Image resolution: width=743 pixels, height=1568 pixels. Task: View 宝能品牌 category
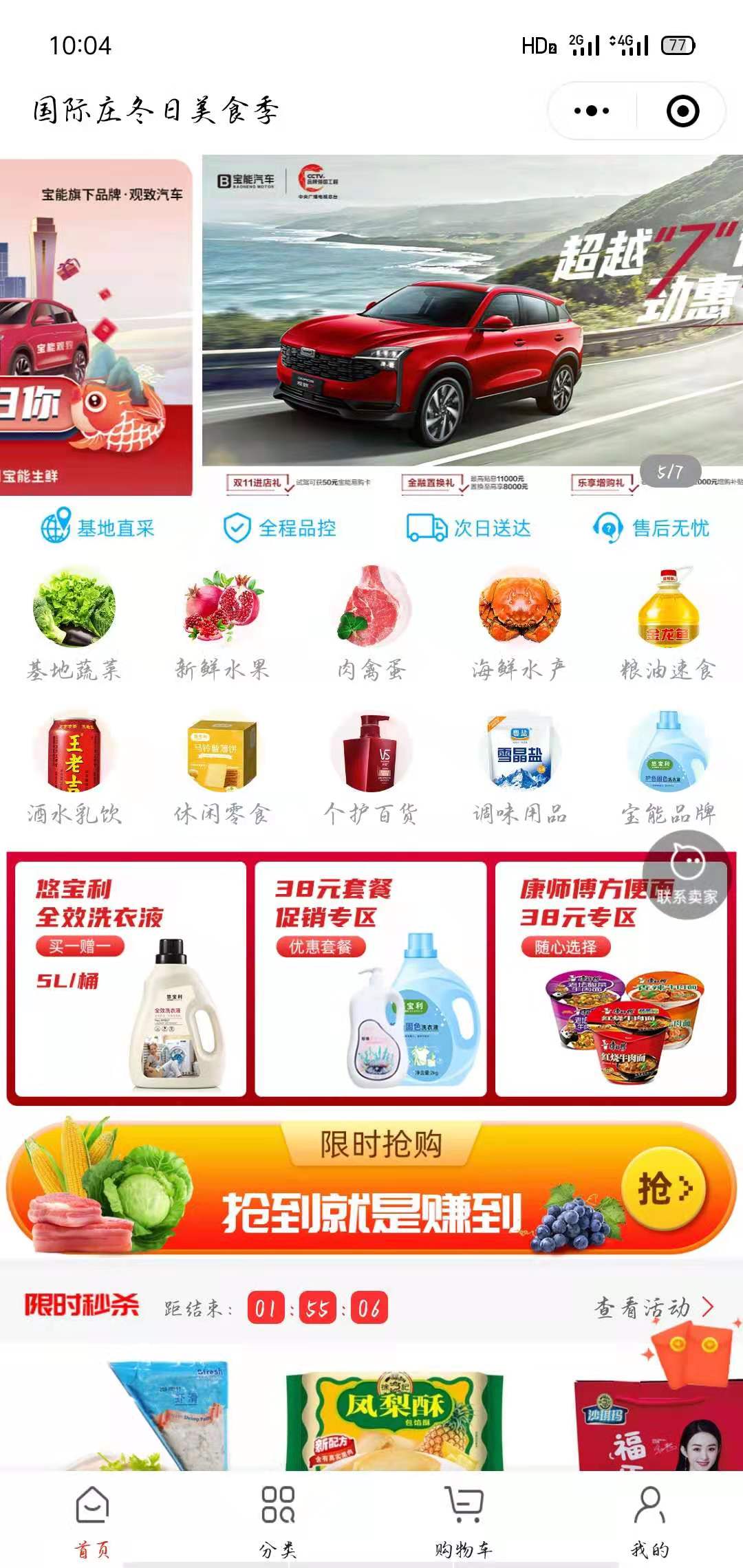[x=668, y=767]
